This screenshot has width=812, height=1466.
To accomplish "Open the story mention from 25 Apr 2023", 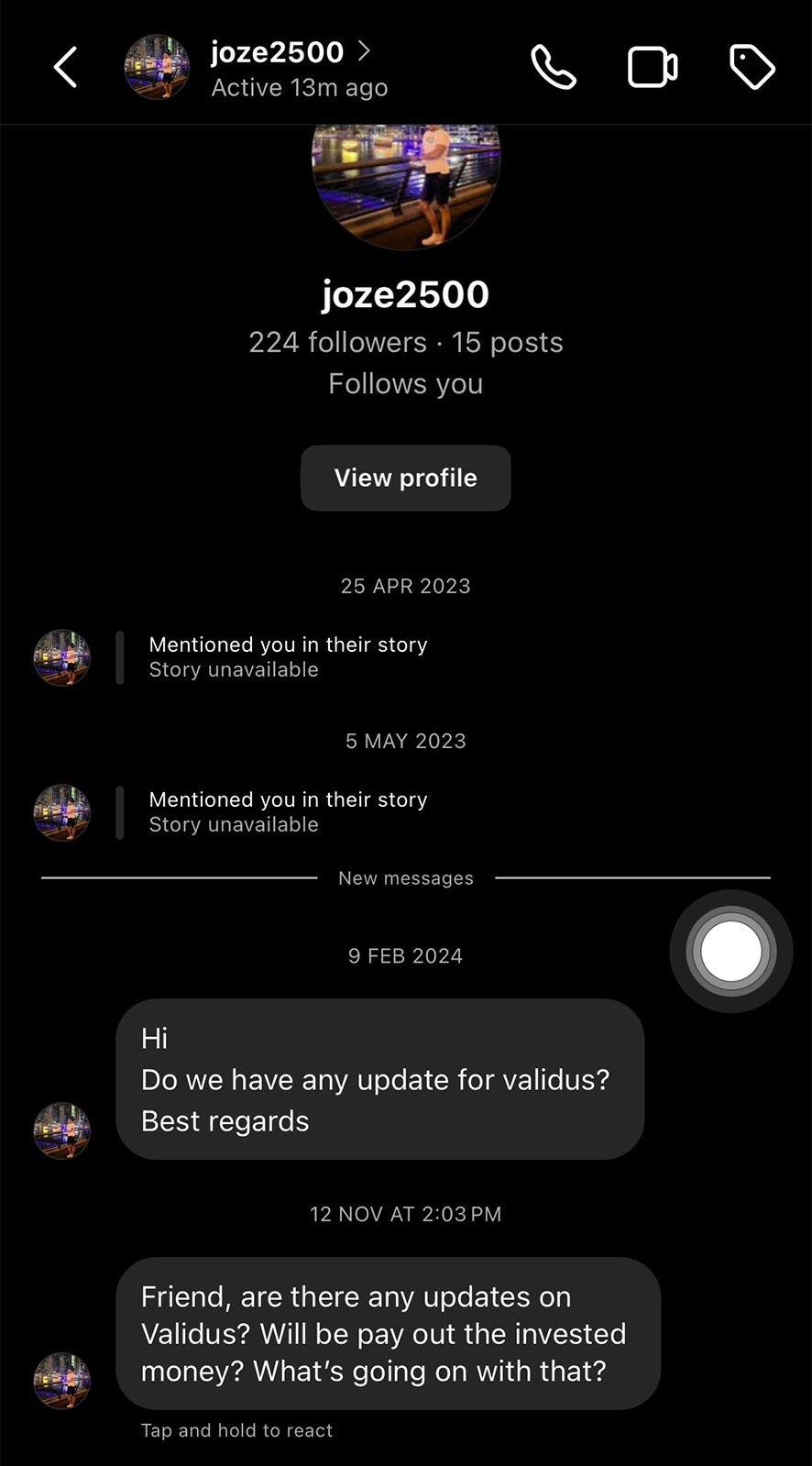I will [x=289, y=657].
